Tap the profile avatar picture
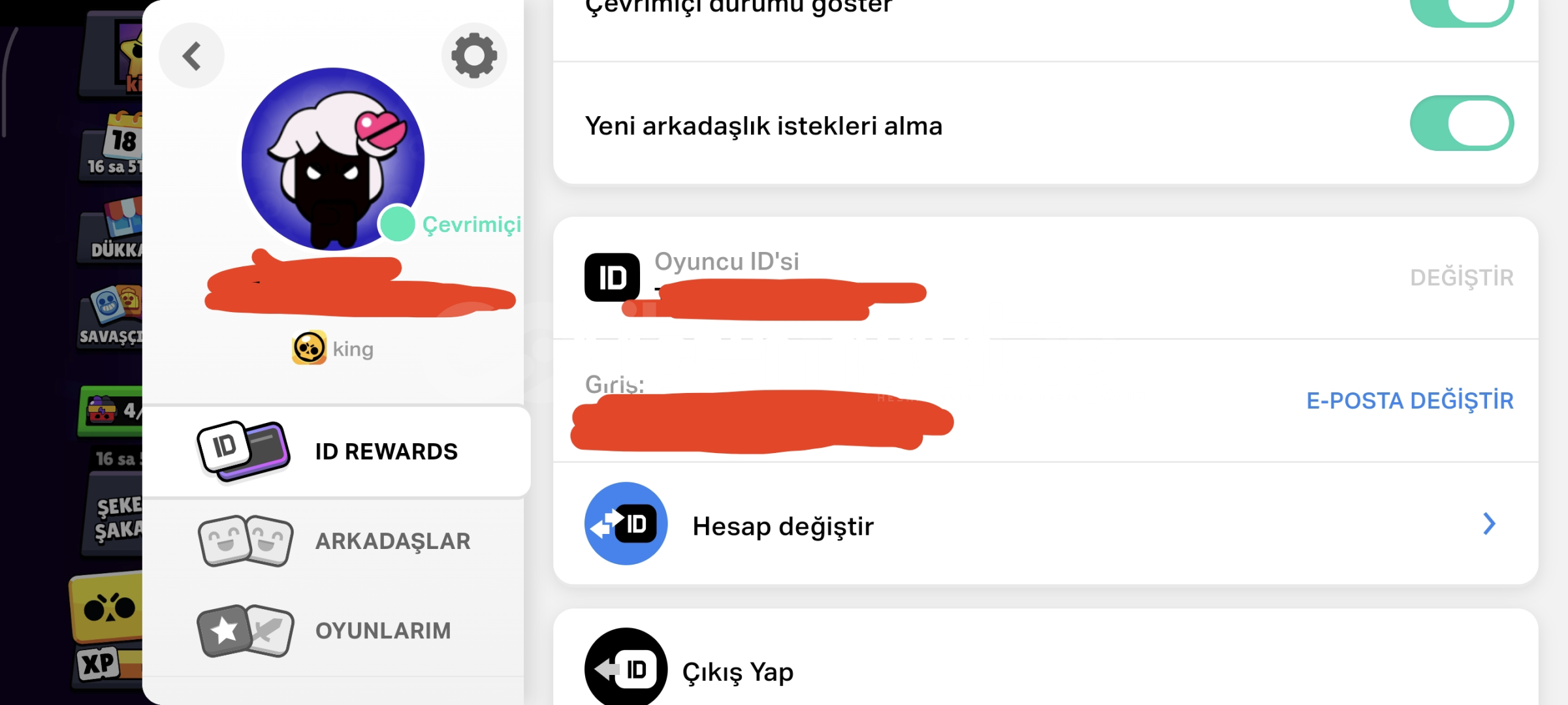 point(332,159)
